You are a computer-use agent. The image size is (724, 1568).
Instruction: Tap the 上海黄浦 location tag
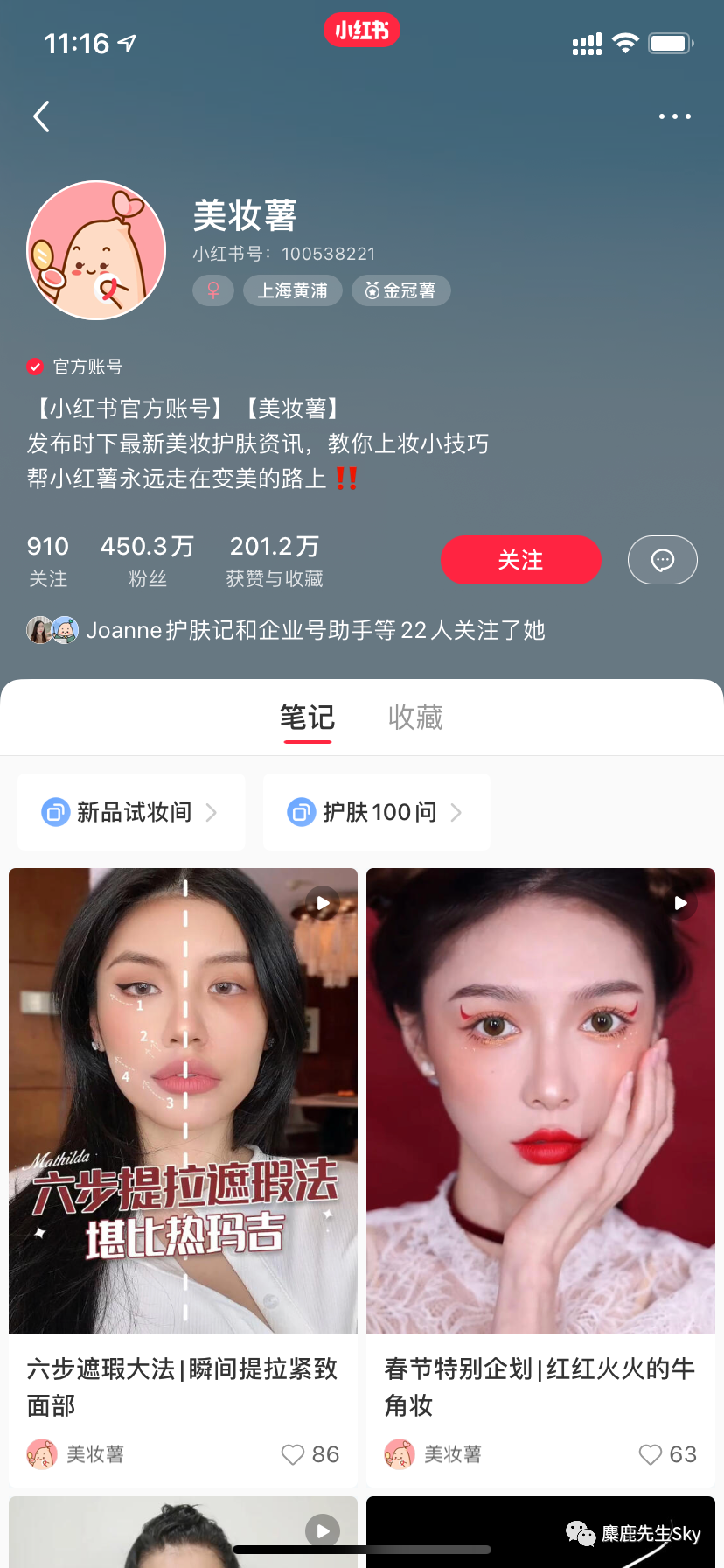point(293,290)
